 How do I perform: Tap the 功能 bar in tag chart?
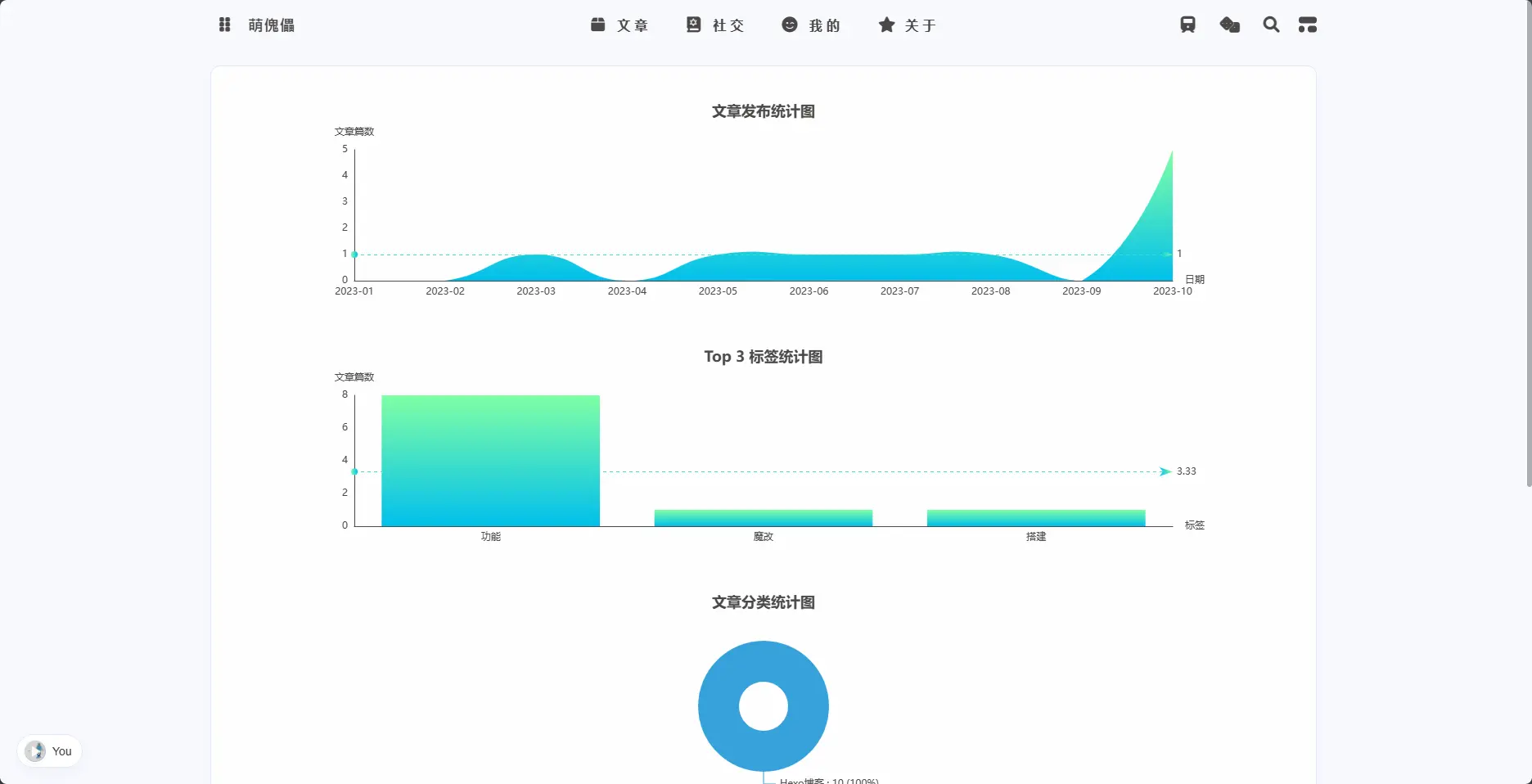coord(490,461)
